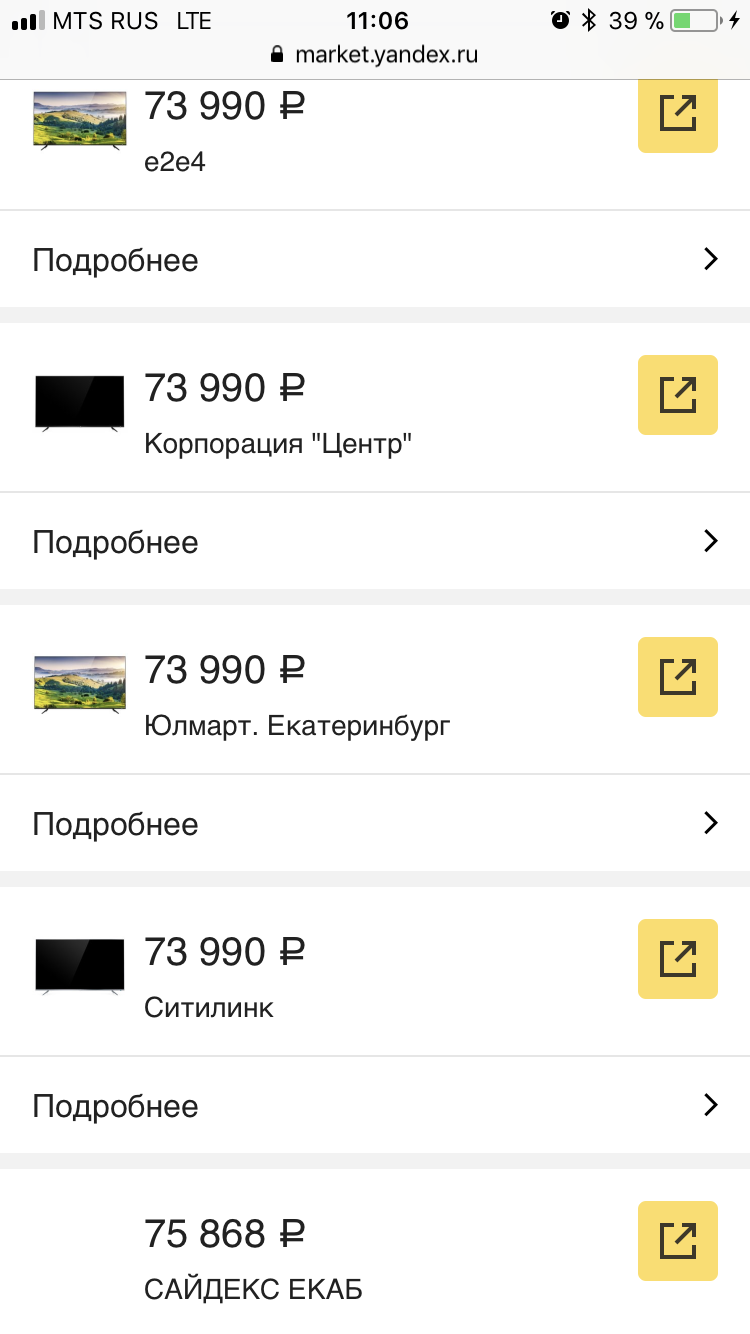View Подробнее for Юлмарт. Екатеринбург offer
The image size is (750, 1334).
click(x=375, y=824)
